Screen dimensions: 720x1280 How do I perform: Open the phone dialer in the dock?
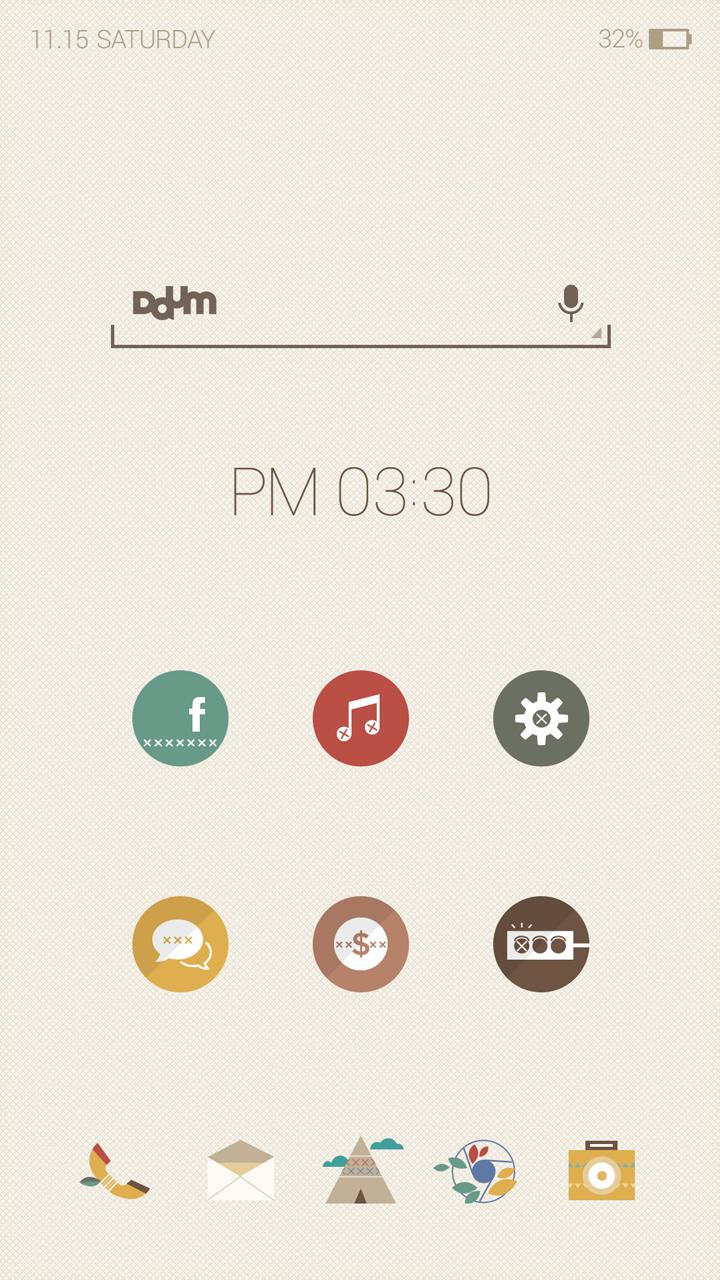(114, 1171)
